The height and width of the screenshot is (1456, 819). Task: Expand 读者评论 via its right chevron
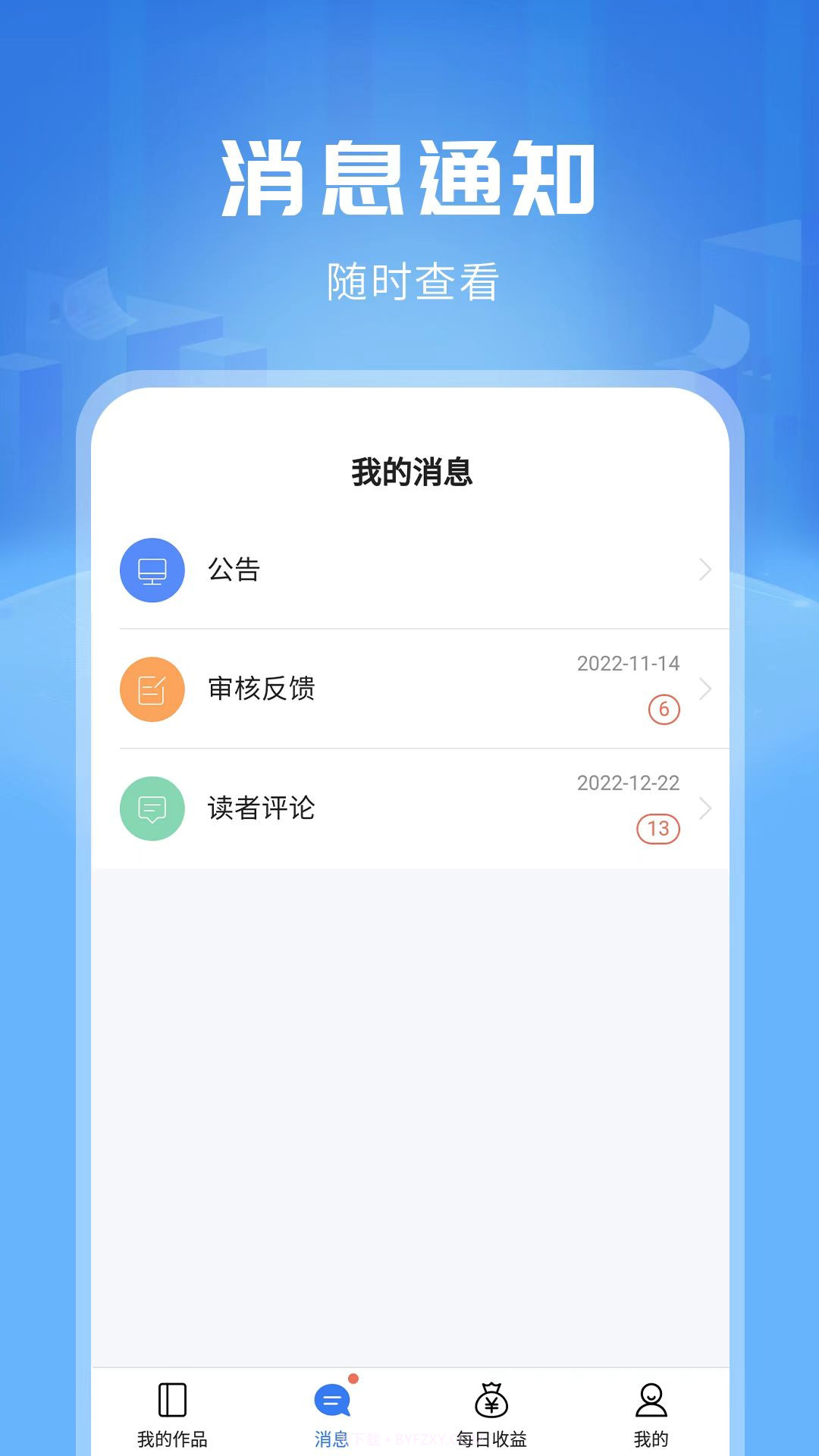(x=705, y=808)
